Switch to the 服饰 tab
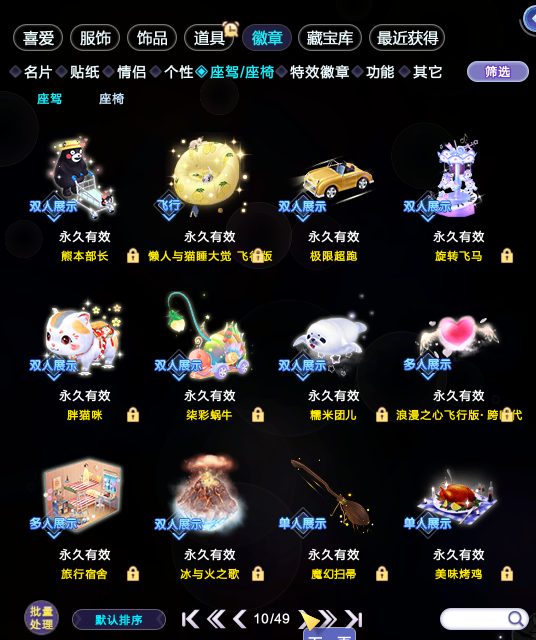This screenshot has height=640, width=536. tap(95, 38)
